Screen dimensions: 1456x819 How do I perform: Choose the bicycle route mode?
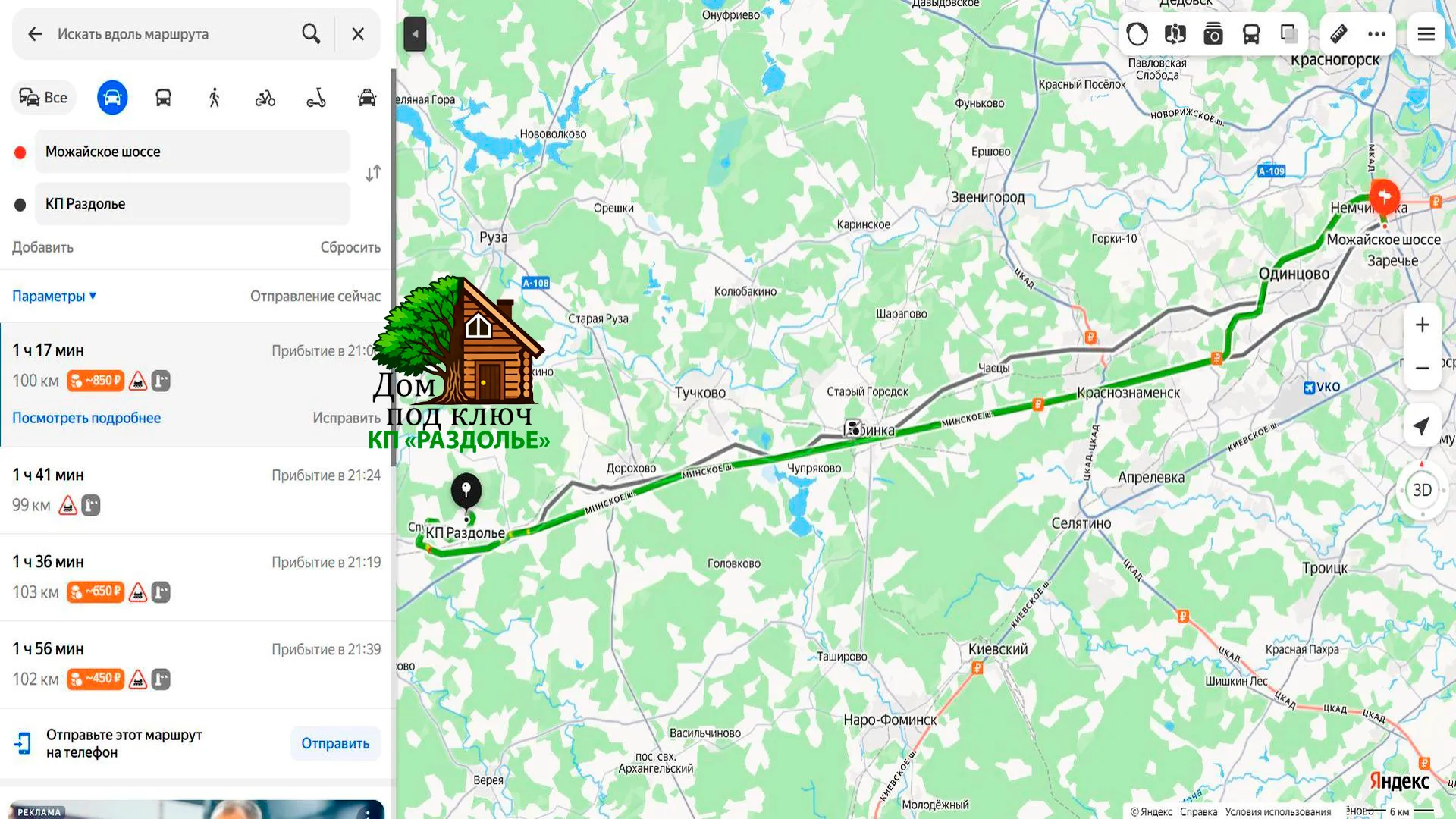[265, 98]
